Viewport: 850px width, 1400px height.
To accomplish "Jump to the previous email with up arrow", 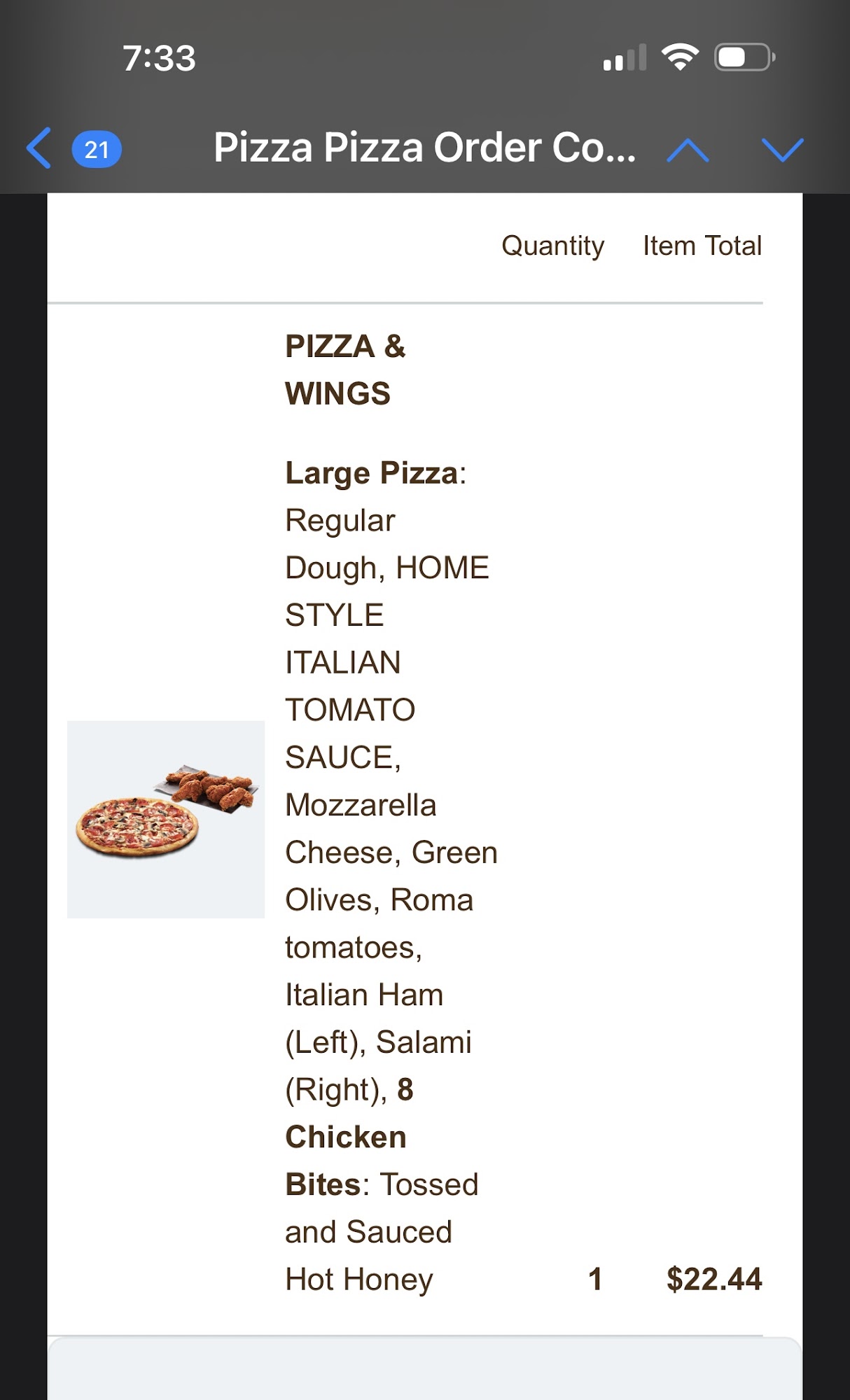I will [688, 150].
